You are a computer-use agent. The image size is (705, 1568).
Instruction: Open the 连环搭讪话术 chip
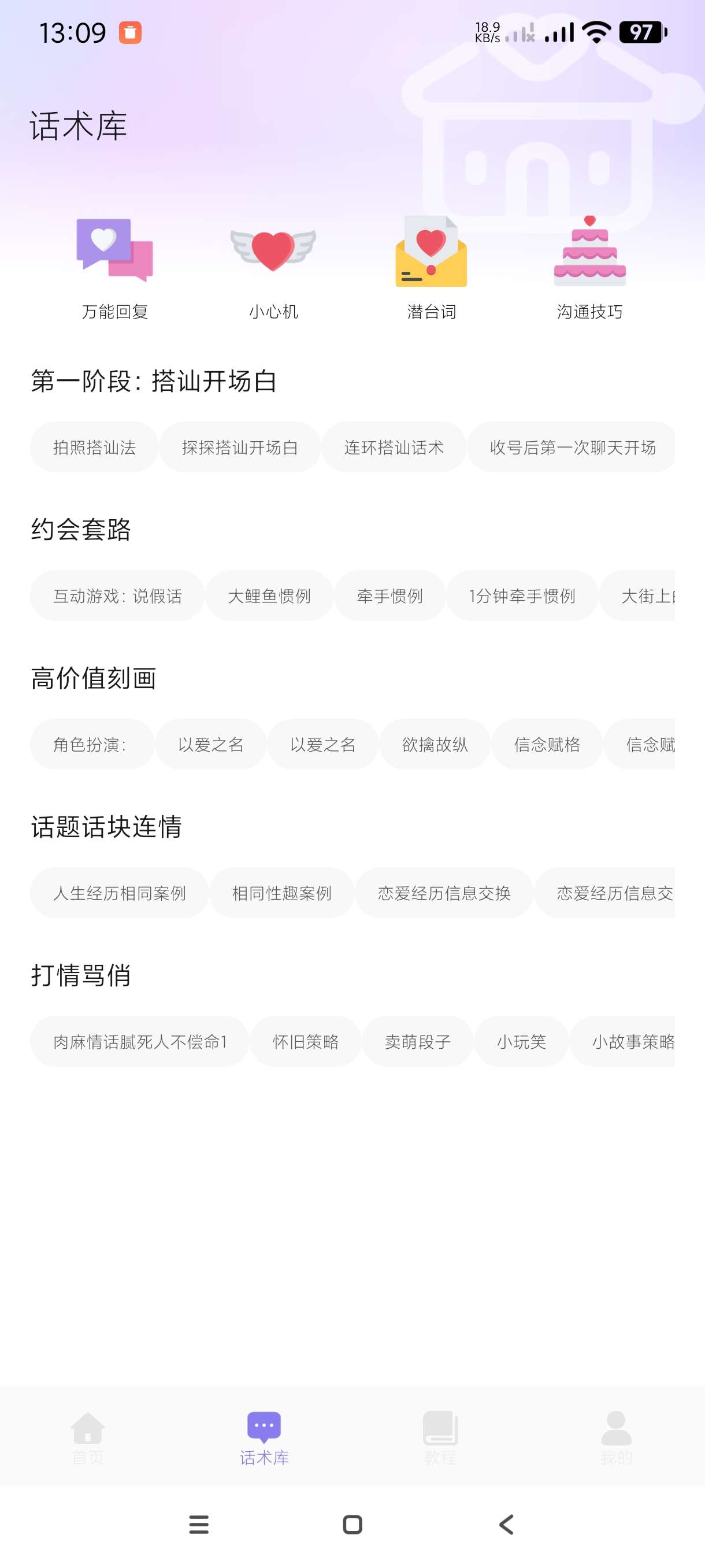(x=394, y=448)
